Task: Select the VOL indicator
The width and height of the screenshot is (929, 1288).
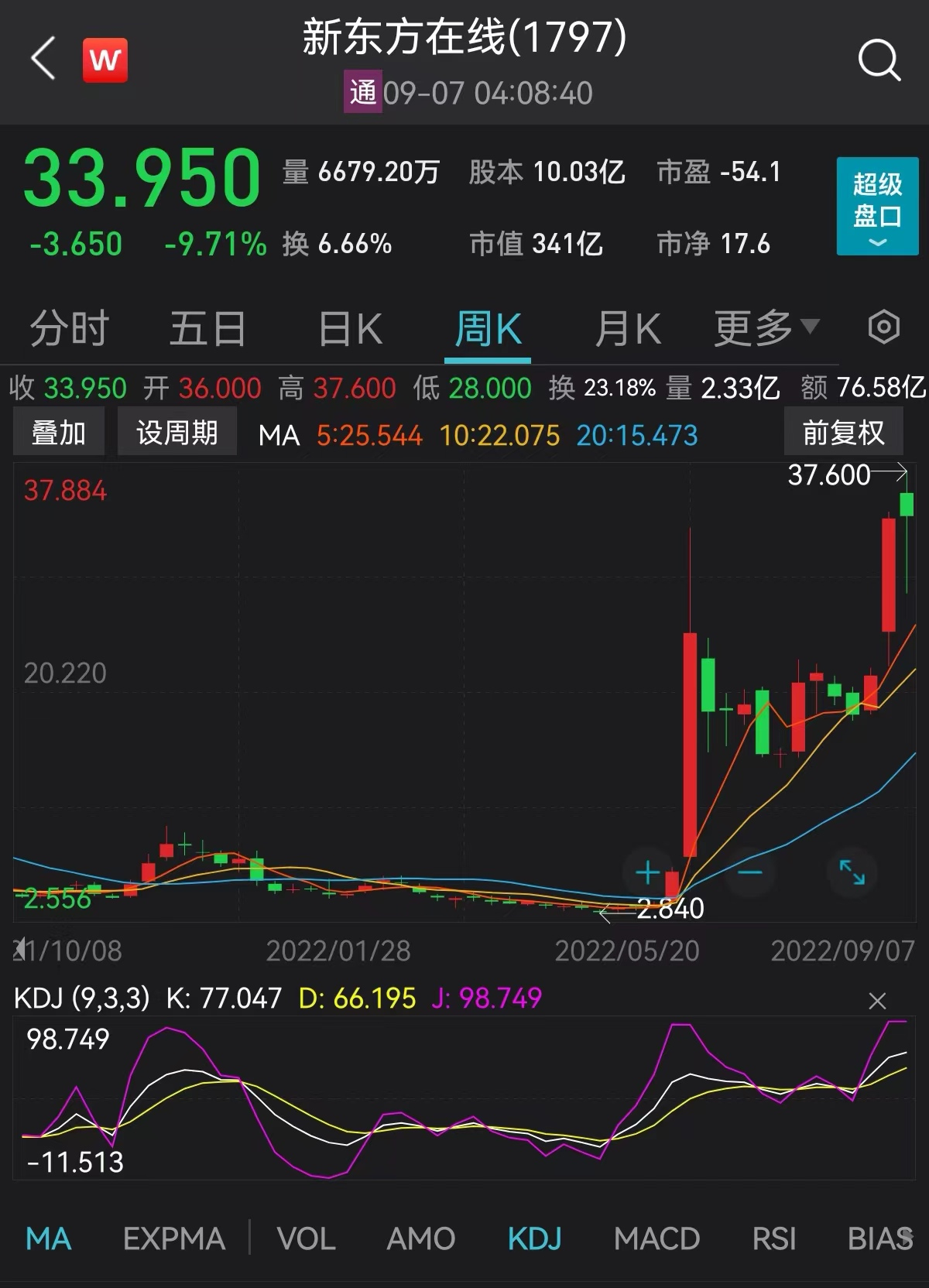Action: (x=306, y=1239)
